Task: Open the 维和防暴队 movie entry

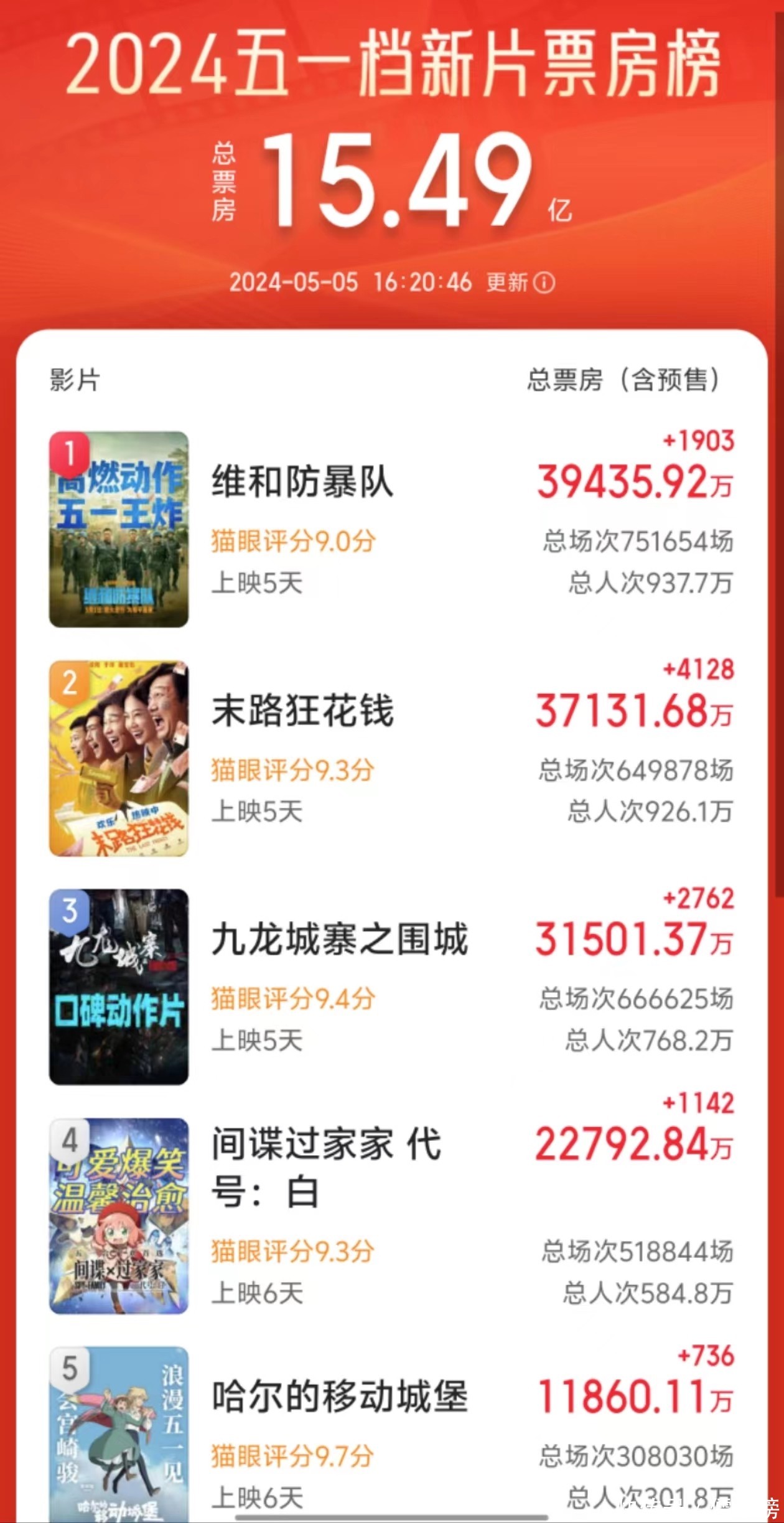Action: click(x=302, y=482)
